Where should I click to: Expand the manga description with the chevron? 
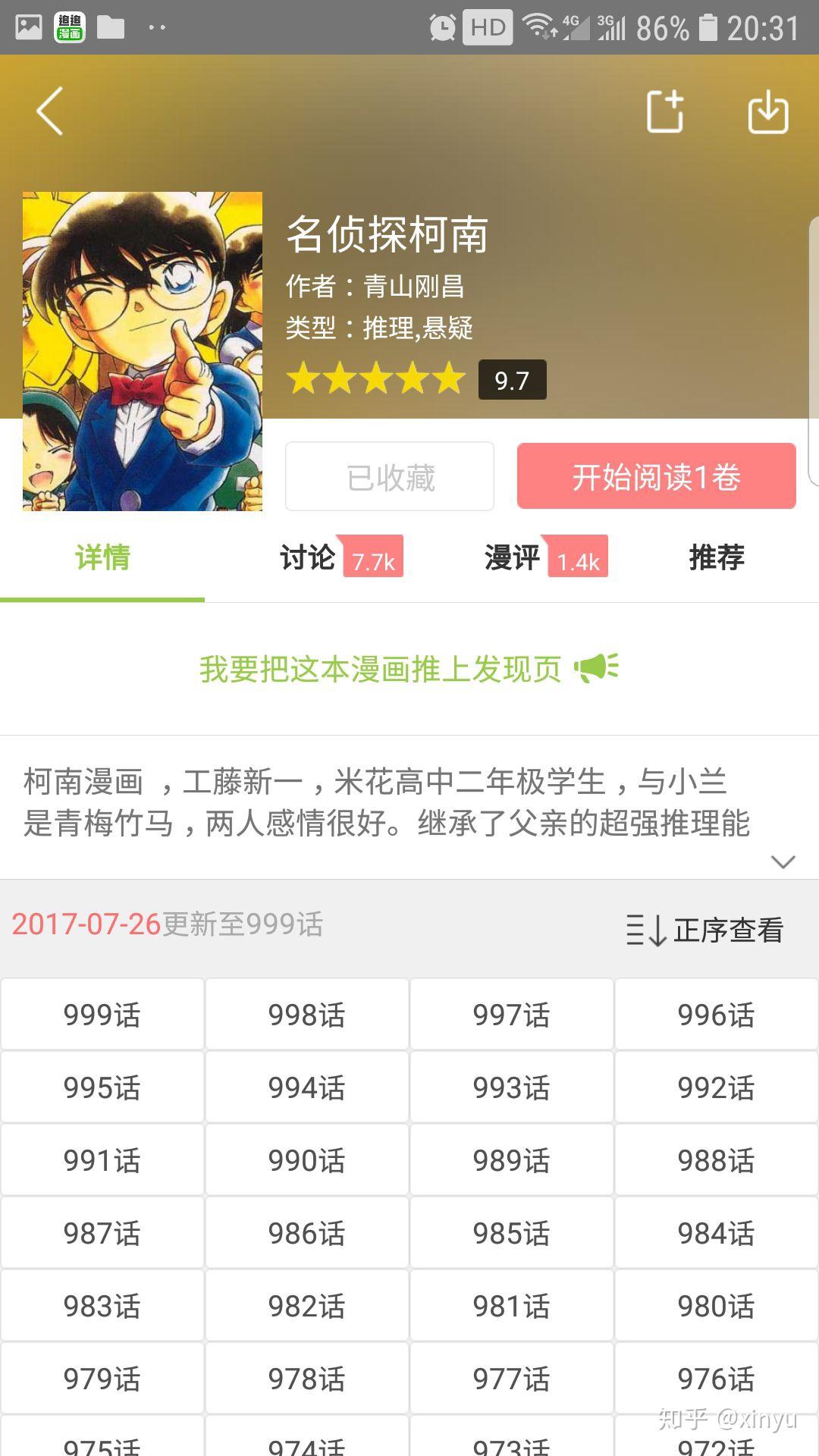coord(782,861)
